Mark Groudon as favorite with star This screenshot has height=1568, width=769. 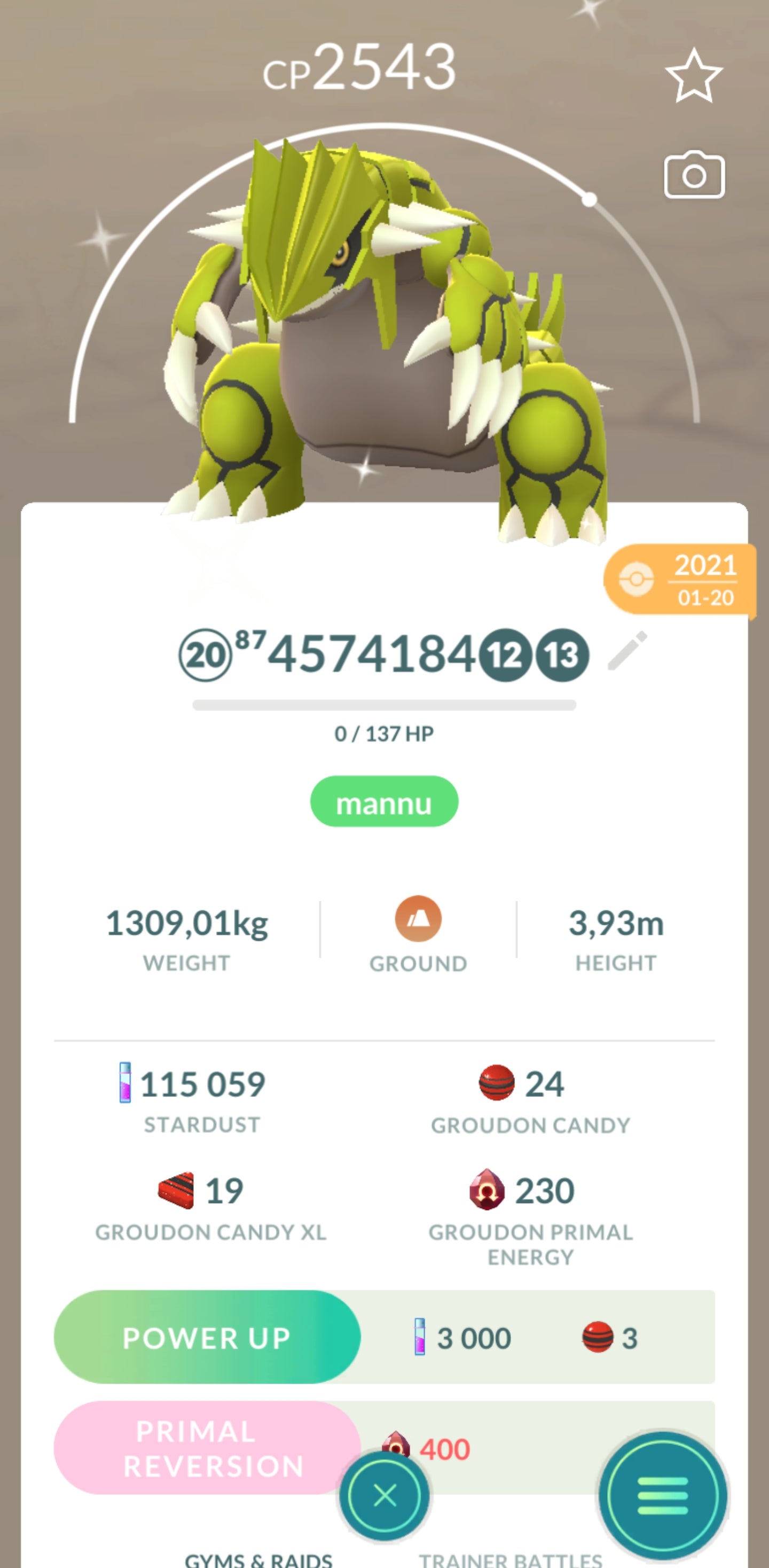(694, 77)
